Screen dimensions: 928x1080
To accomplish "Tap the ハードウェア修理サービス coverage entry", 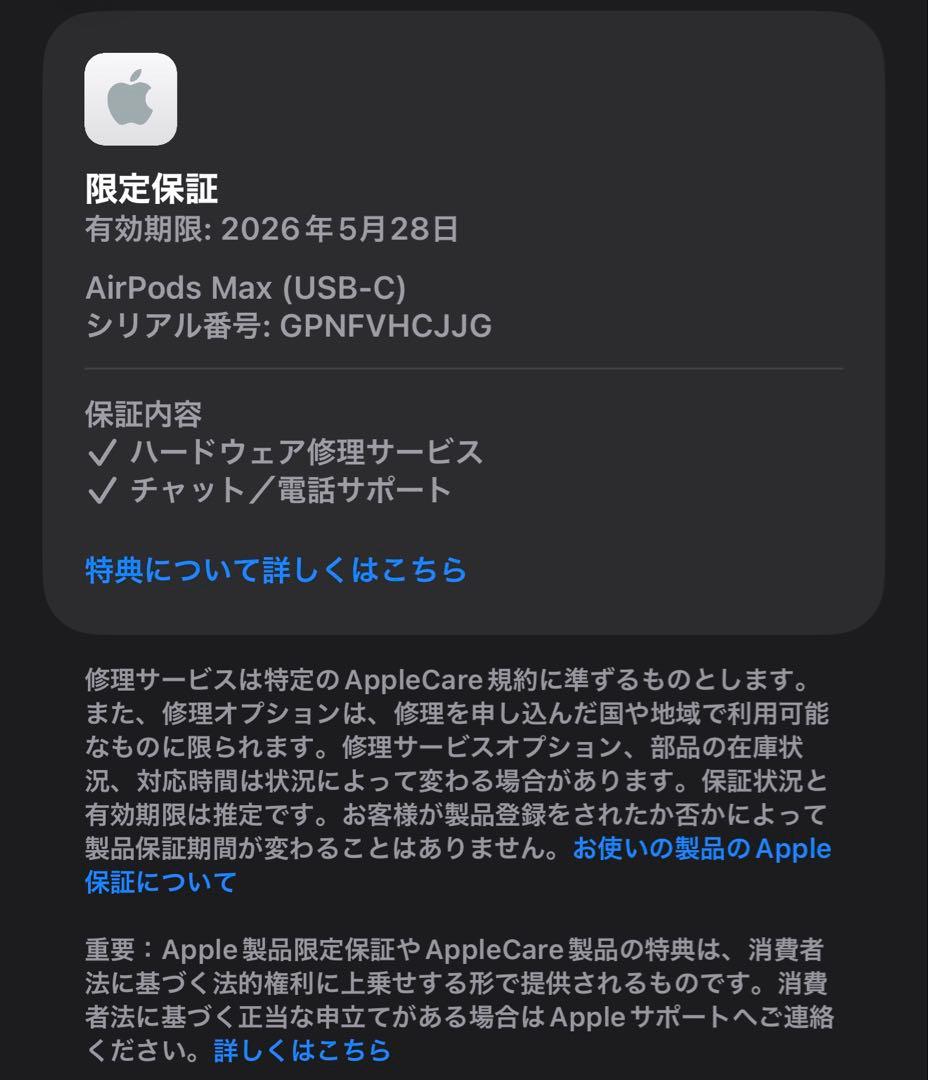I will click(305, 450).
